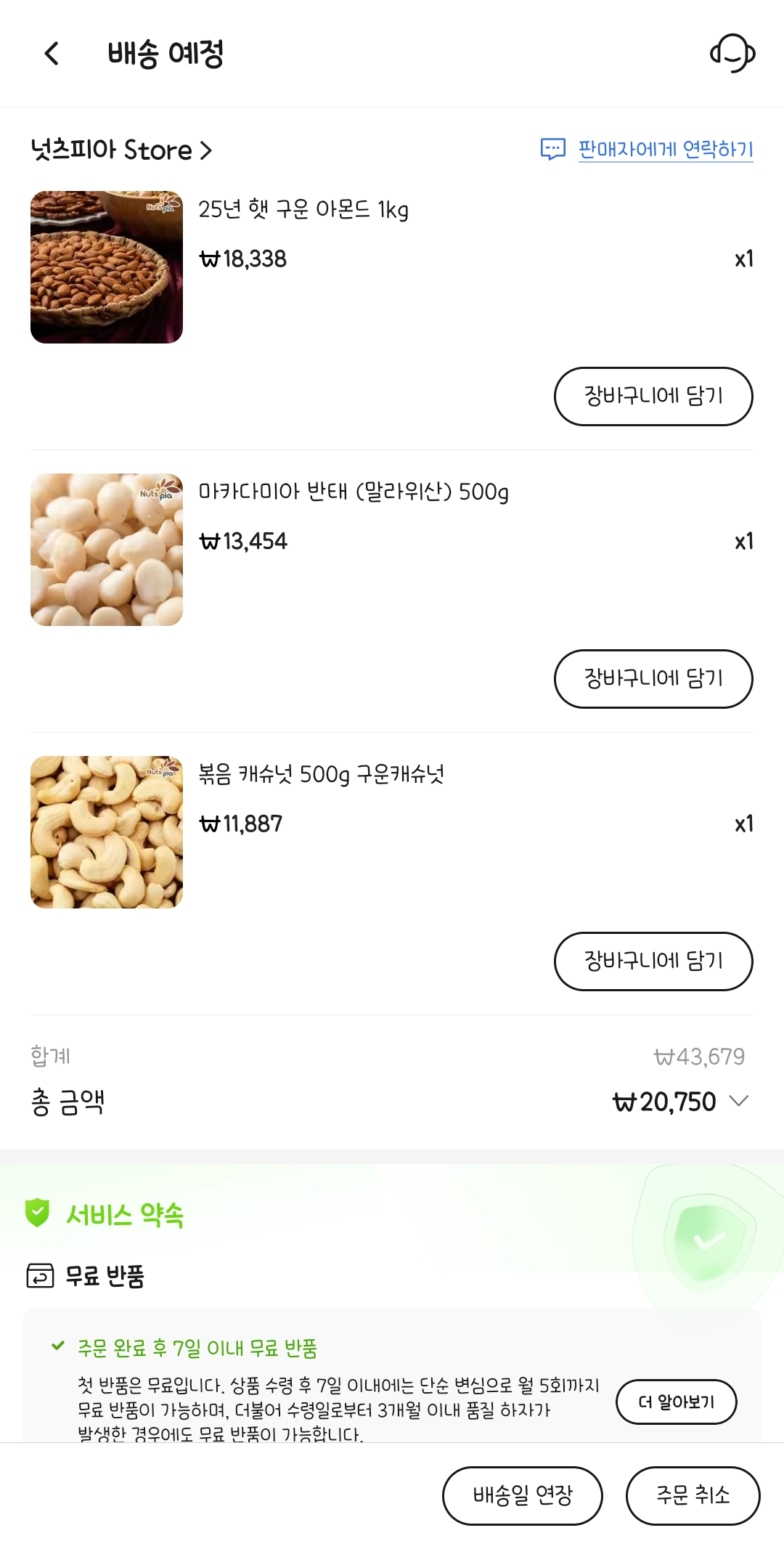Add 구운 아몬드 1kg to cart

tap(653, 397)
